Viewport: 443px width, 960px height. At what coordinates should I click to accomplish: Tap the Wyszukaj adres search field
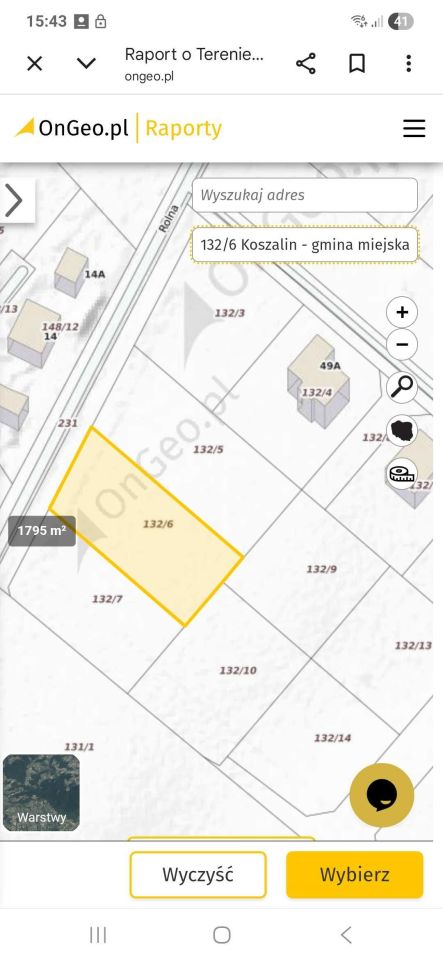305,195
